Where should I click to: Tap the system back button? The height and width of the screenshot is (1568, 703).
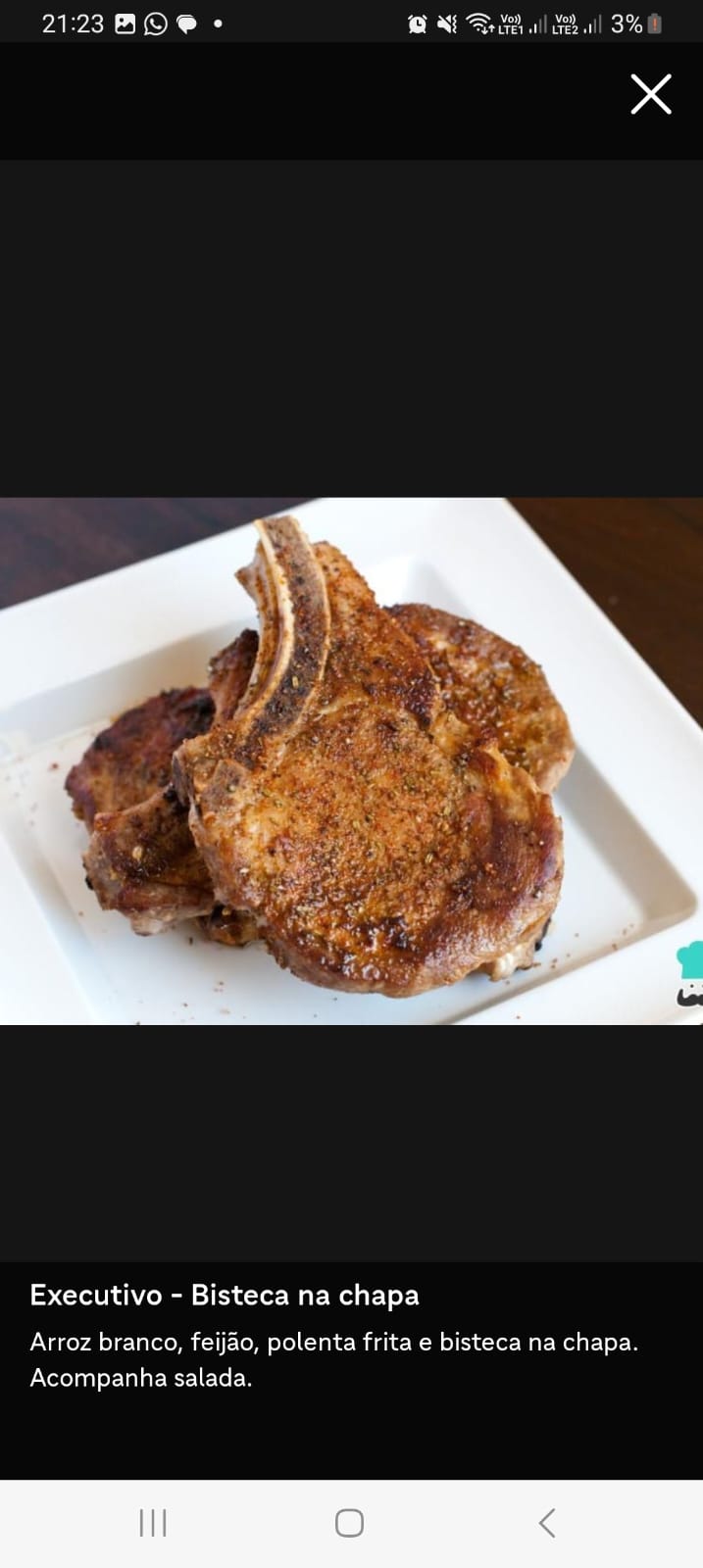click(547, 1522)
